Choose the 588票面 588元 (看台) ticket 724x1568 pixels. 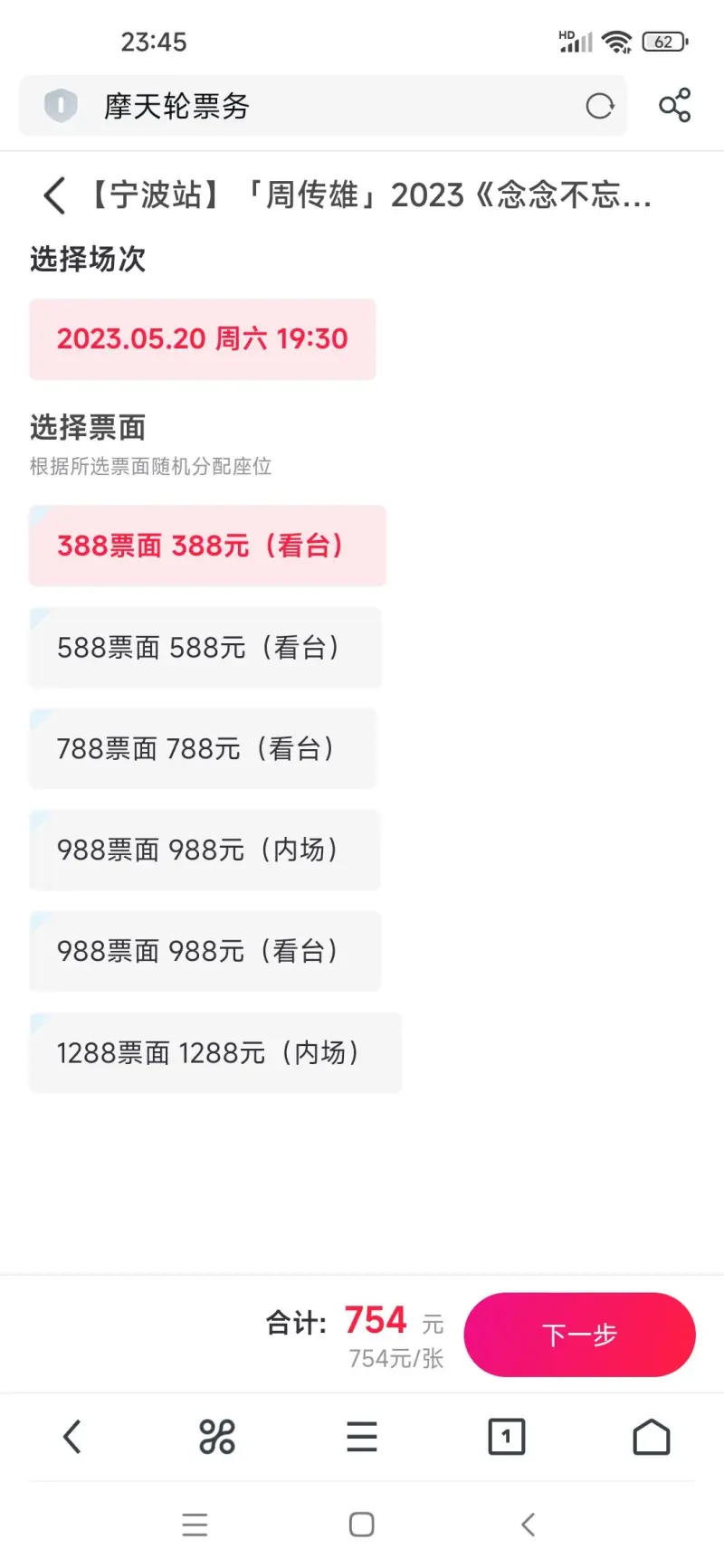(x=205, y=648)
